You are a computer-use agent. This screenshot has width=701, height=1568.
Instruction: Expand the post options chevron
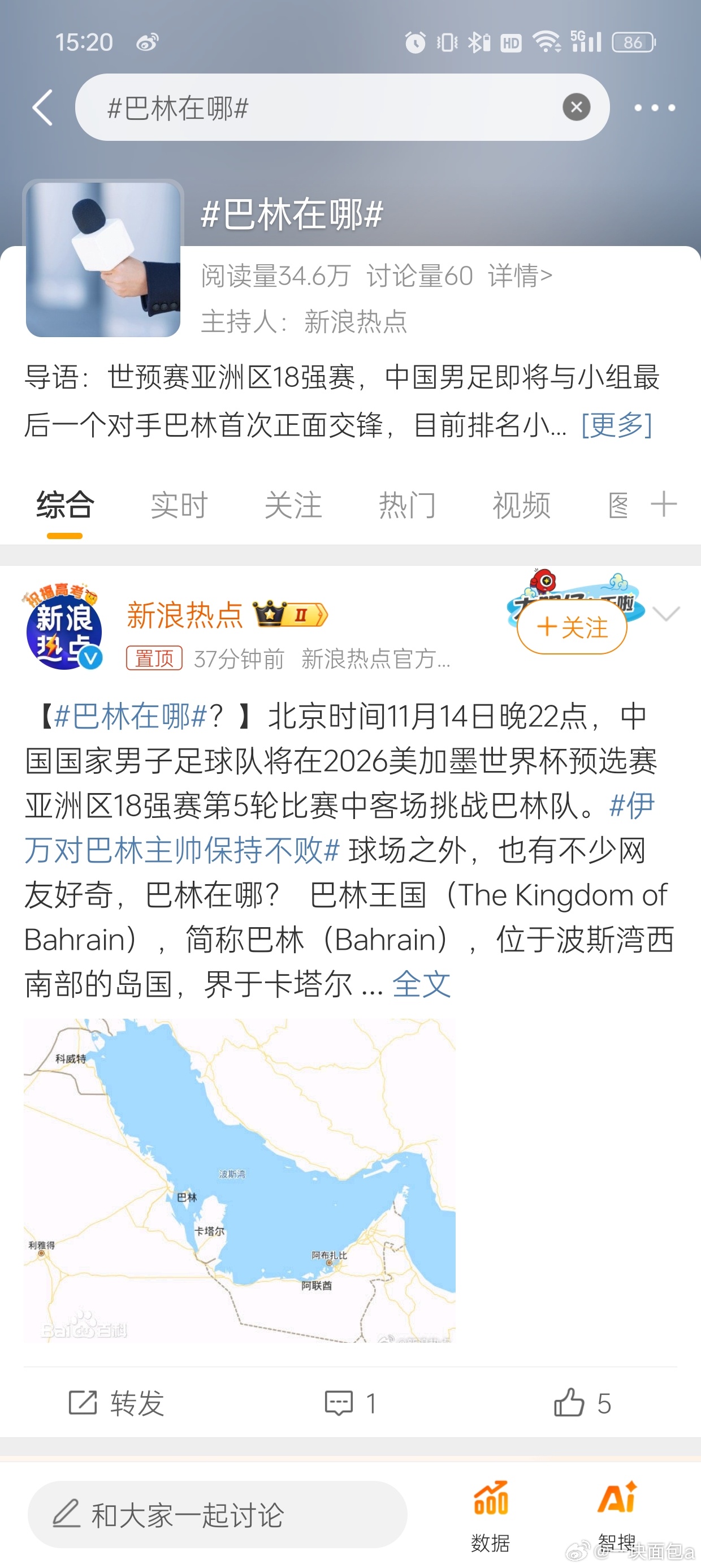(x=667, y=614)
